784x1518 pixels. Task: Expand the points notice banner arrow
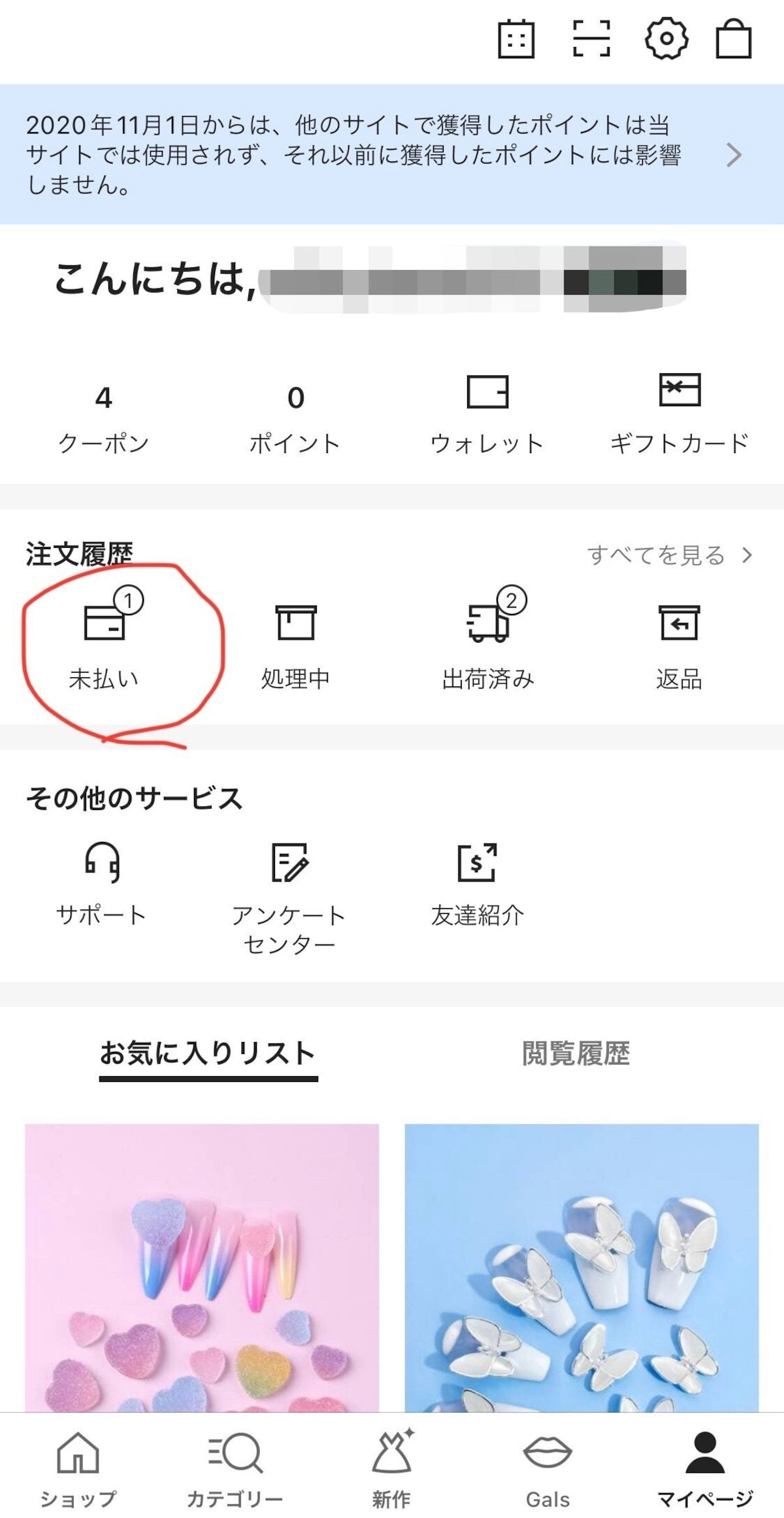tap(734, 155)
